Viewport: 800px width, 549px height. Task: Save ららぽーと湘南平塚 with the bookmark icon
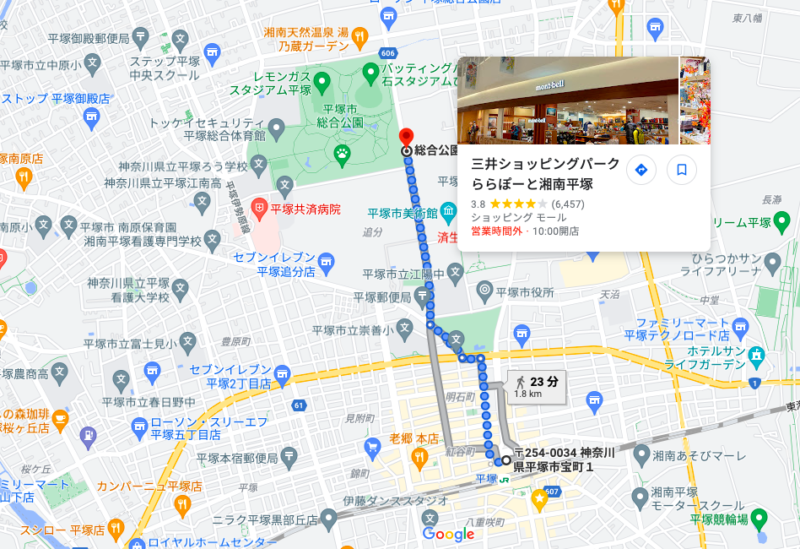coord(682,169)
